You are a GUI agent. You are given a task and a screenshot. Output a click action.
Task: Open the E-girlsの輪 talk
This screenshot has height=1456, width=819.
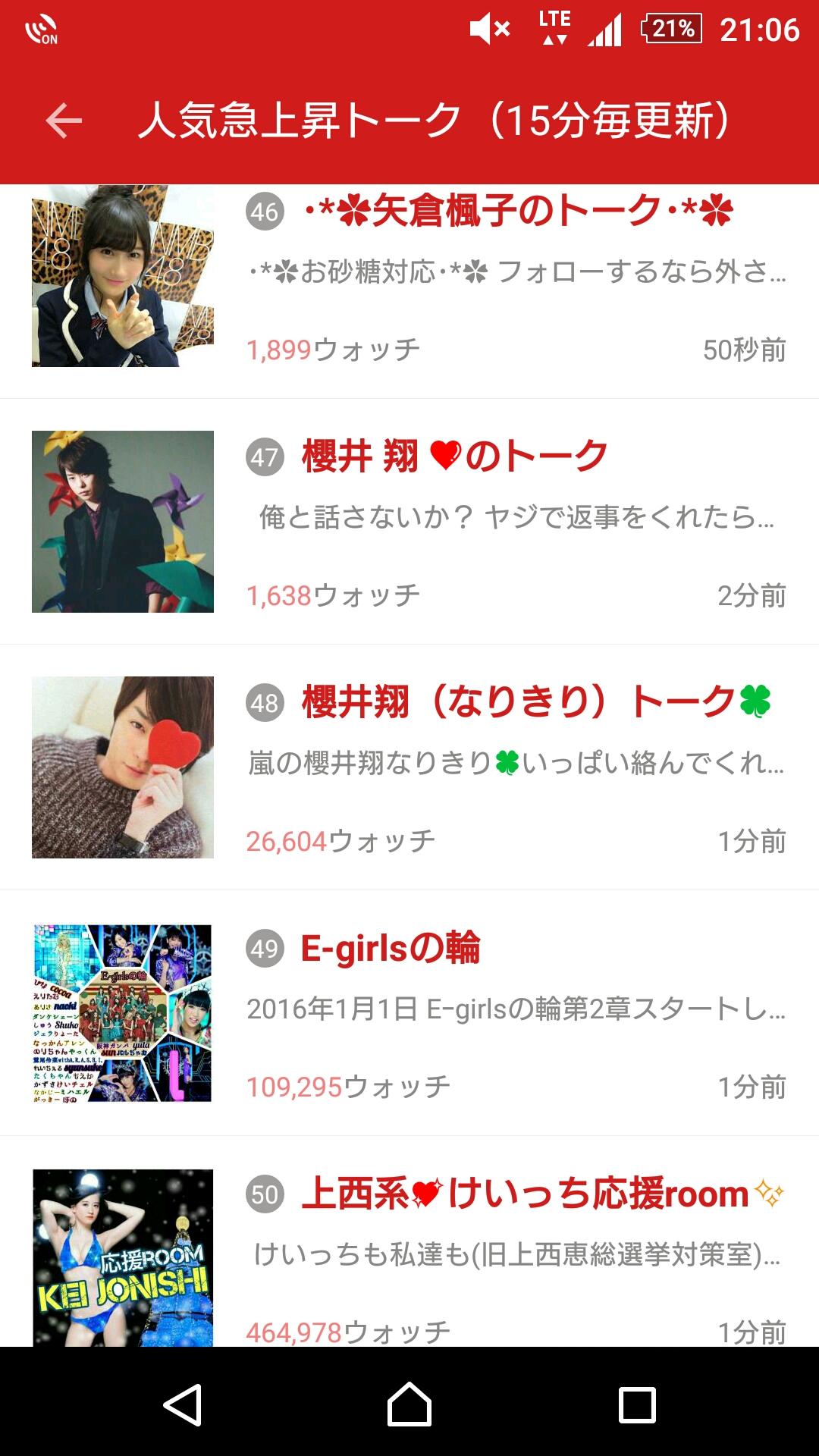click(409, 1013)
